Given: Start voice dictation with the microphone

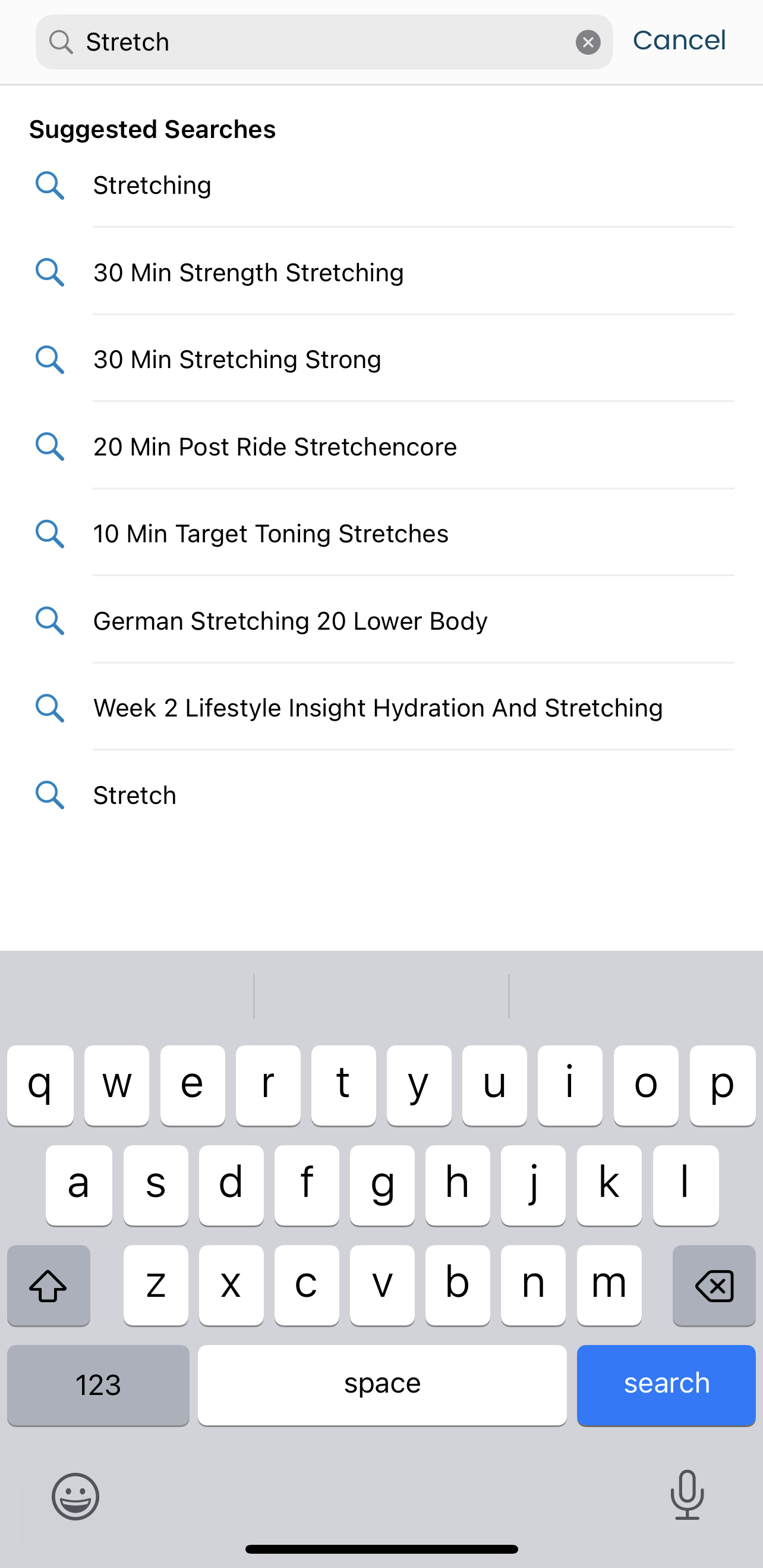Looking at the screenshot, I should coord(687,1494).
